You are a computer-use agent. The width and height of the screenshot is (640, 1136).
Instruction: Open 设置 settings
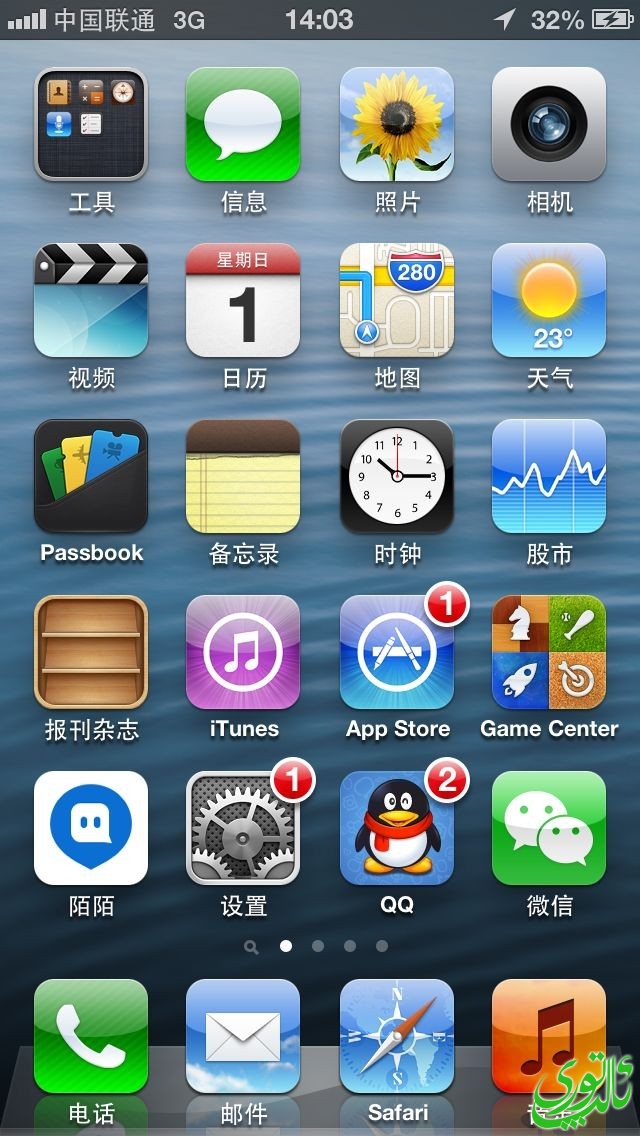click(243, 828)
